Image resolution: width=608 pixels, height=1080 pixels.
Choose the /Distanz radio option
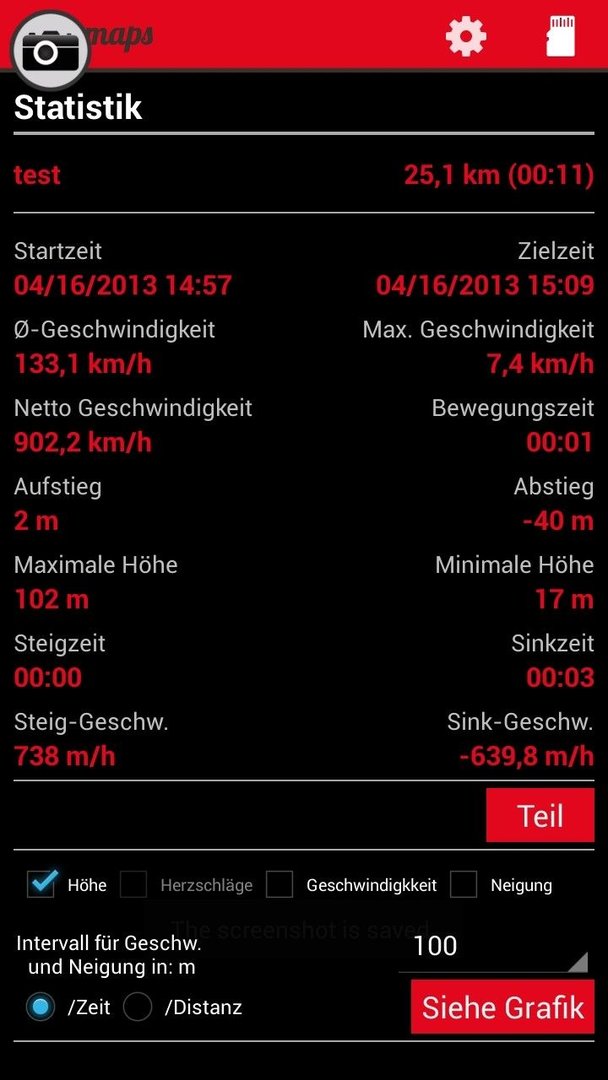click(137, 1008)
